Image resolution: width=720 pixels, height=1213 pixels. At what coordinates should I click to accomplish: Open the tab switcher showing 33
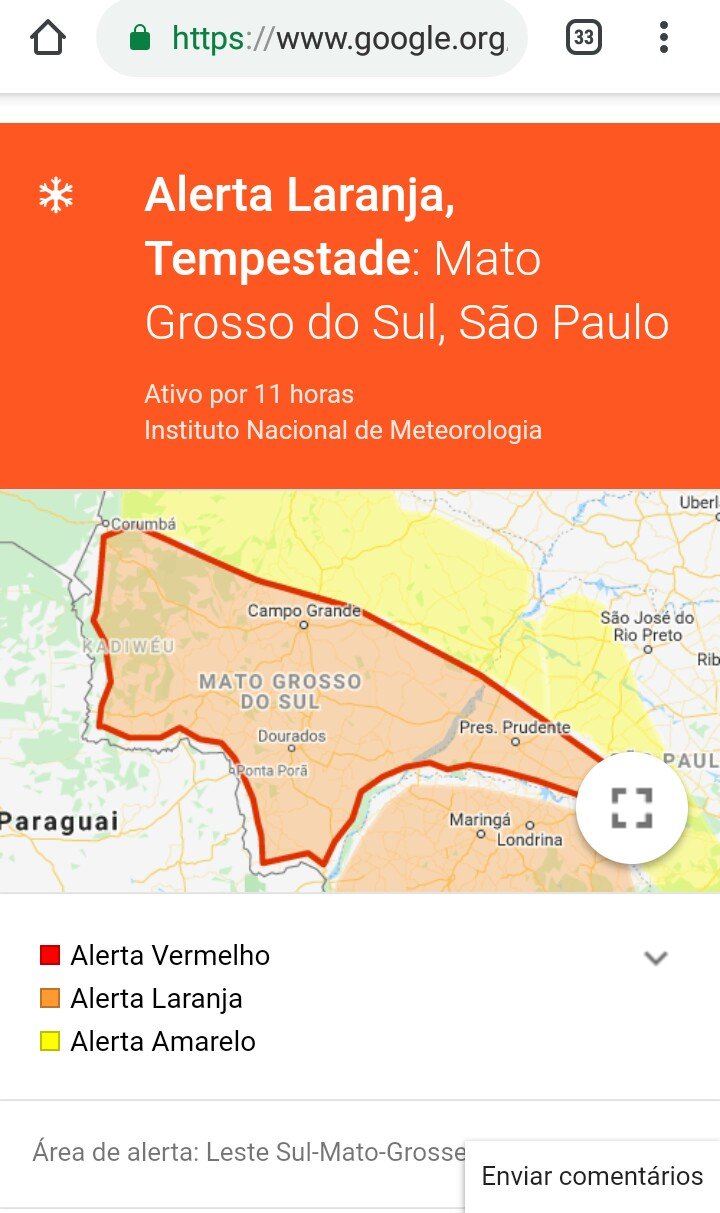(x=584, y=38)
